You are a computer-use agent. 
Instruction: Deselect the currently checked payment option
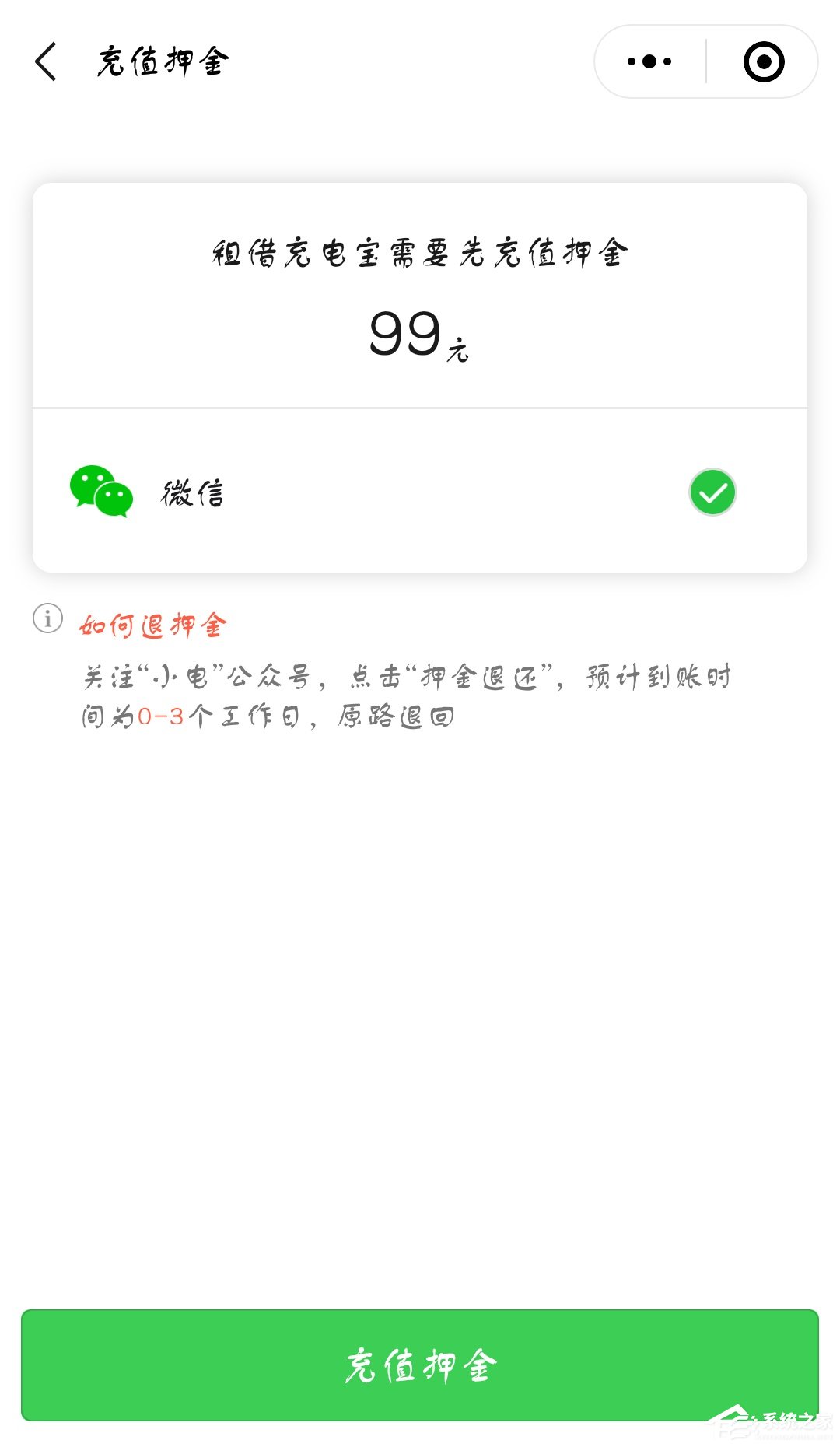point(712,492)
